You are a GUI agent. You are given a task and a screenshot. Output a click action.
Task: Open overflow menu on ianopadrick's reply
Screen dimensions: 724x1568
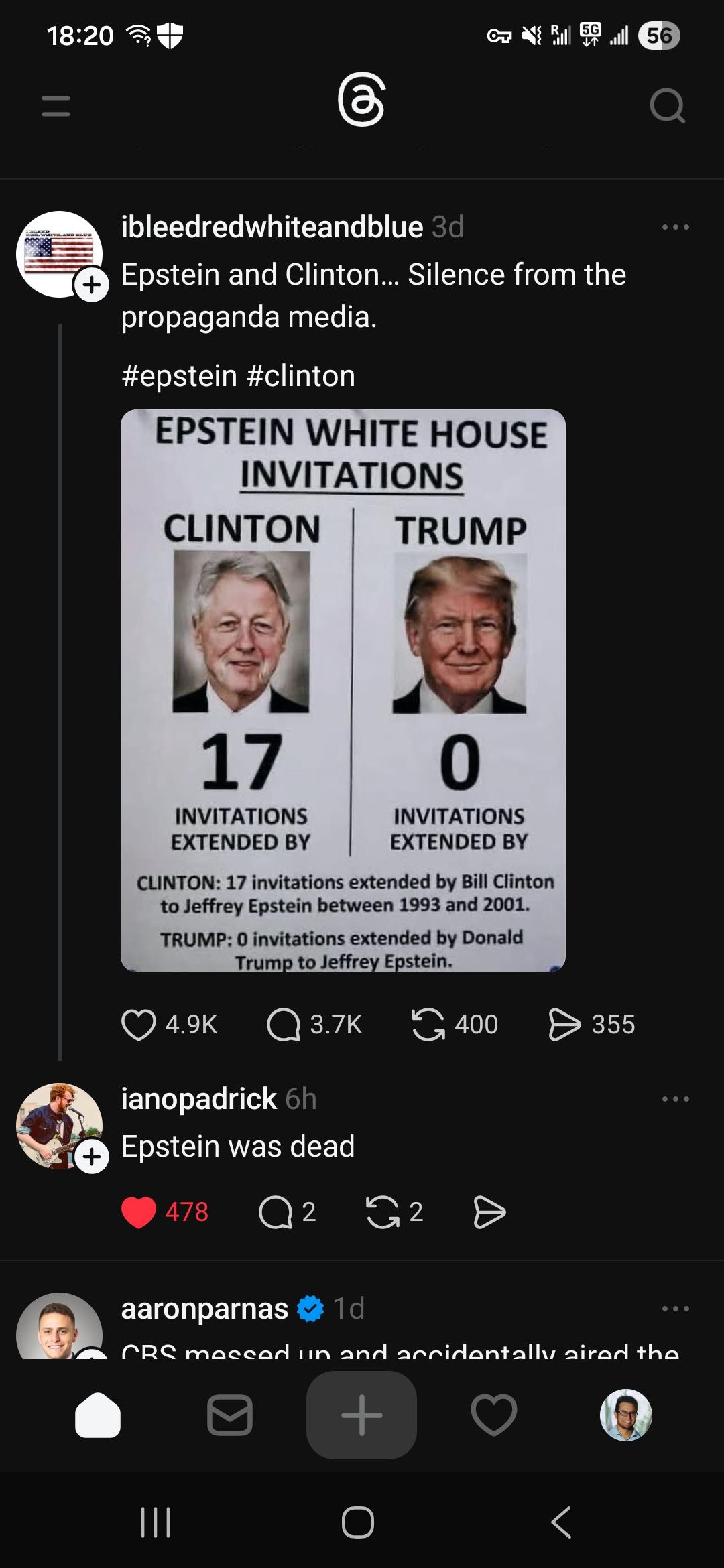pos(675,1099)
